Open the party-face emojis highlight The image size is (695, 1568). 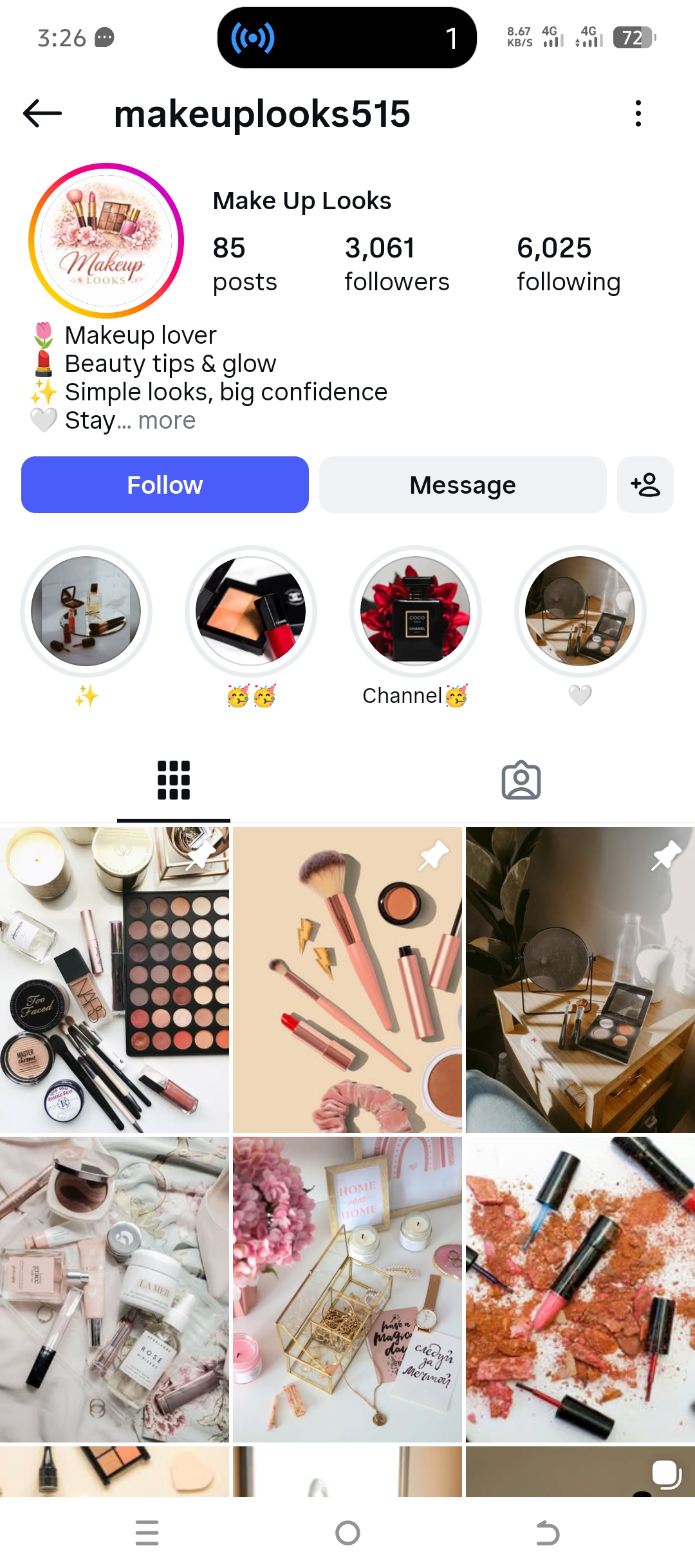coord(251,611)
